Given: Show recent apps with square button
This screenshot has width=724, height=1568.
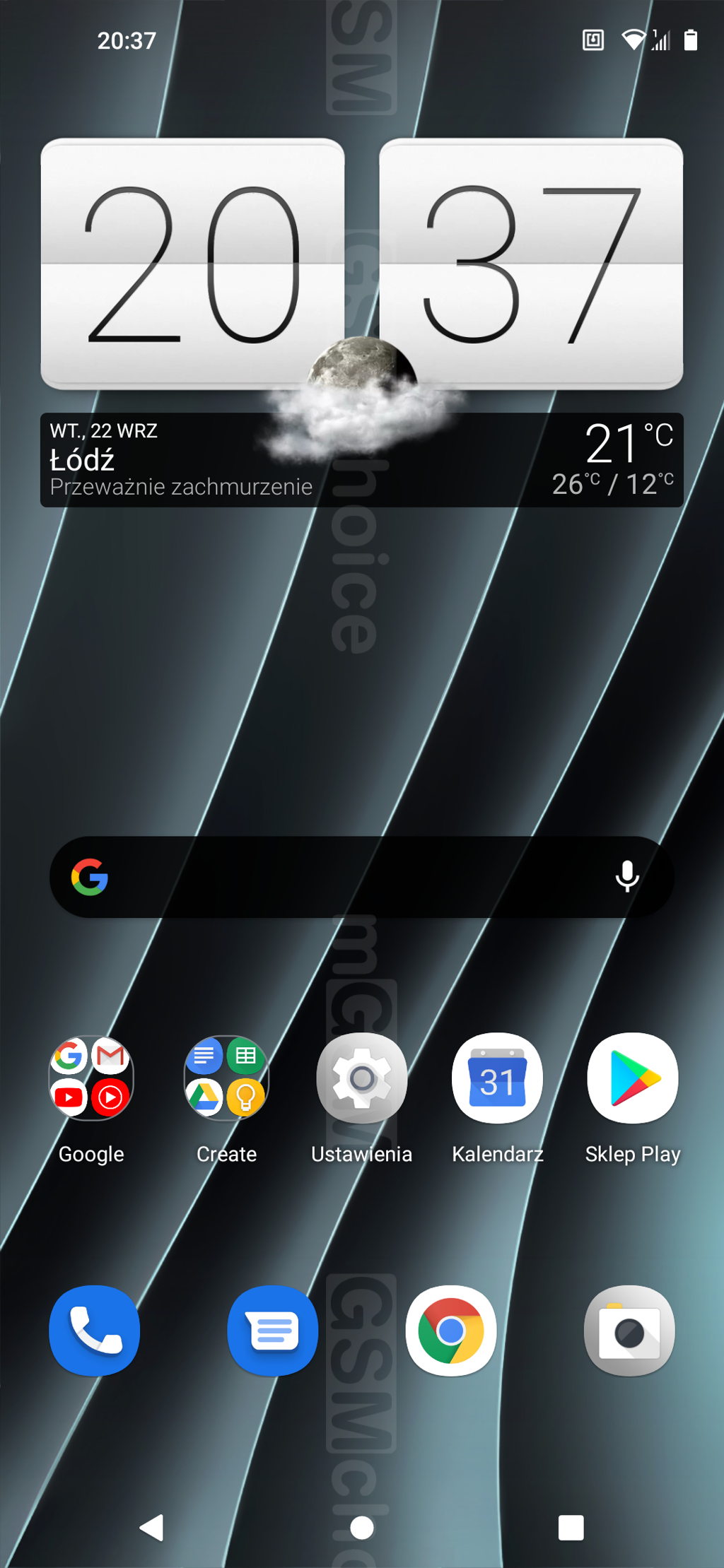Looking at the screenshot, I should point(571,1528).
